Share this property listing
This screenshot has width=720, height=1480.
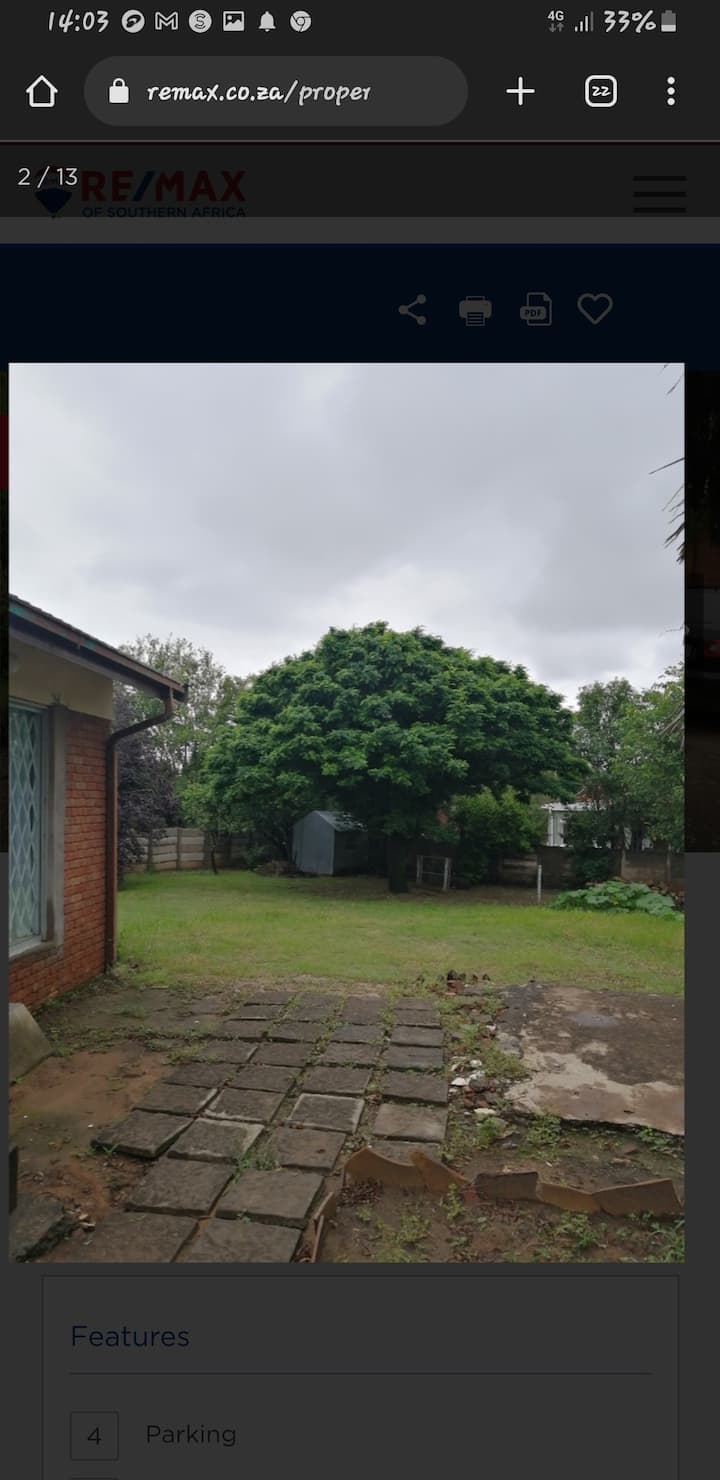pos(412,310)
